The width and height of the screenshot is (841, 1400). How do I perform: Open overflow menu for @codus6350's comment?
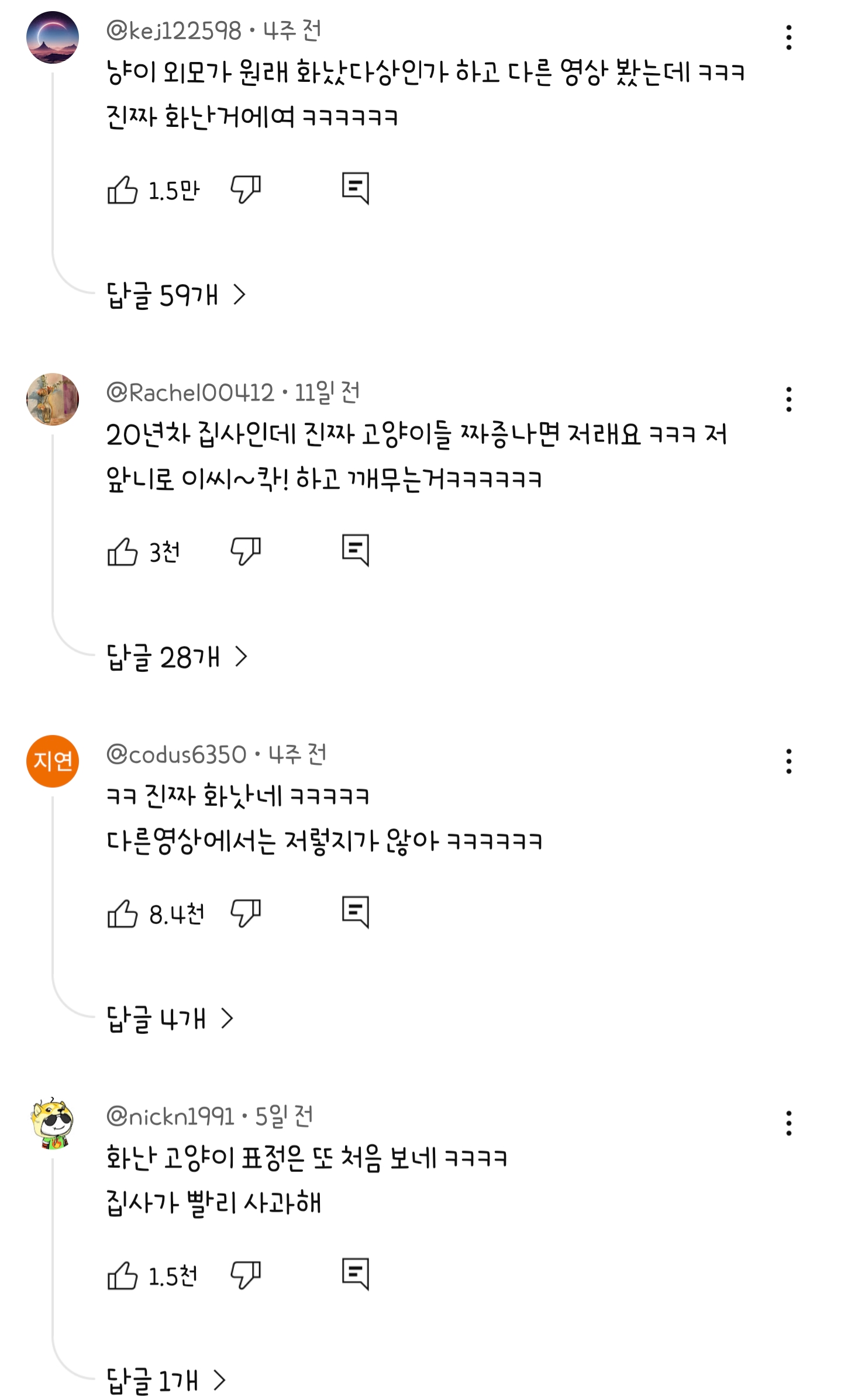click(788, 761)
